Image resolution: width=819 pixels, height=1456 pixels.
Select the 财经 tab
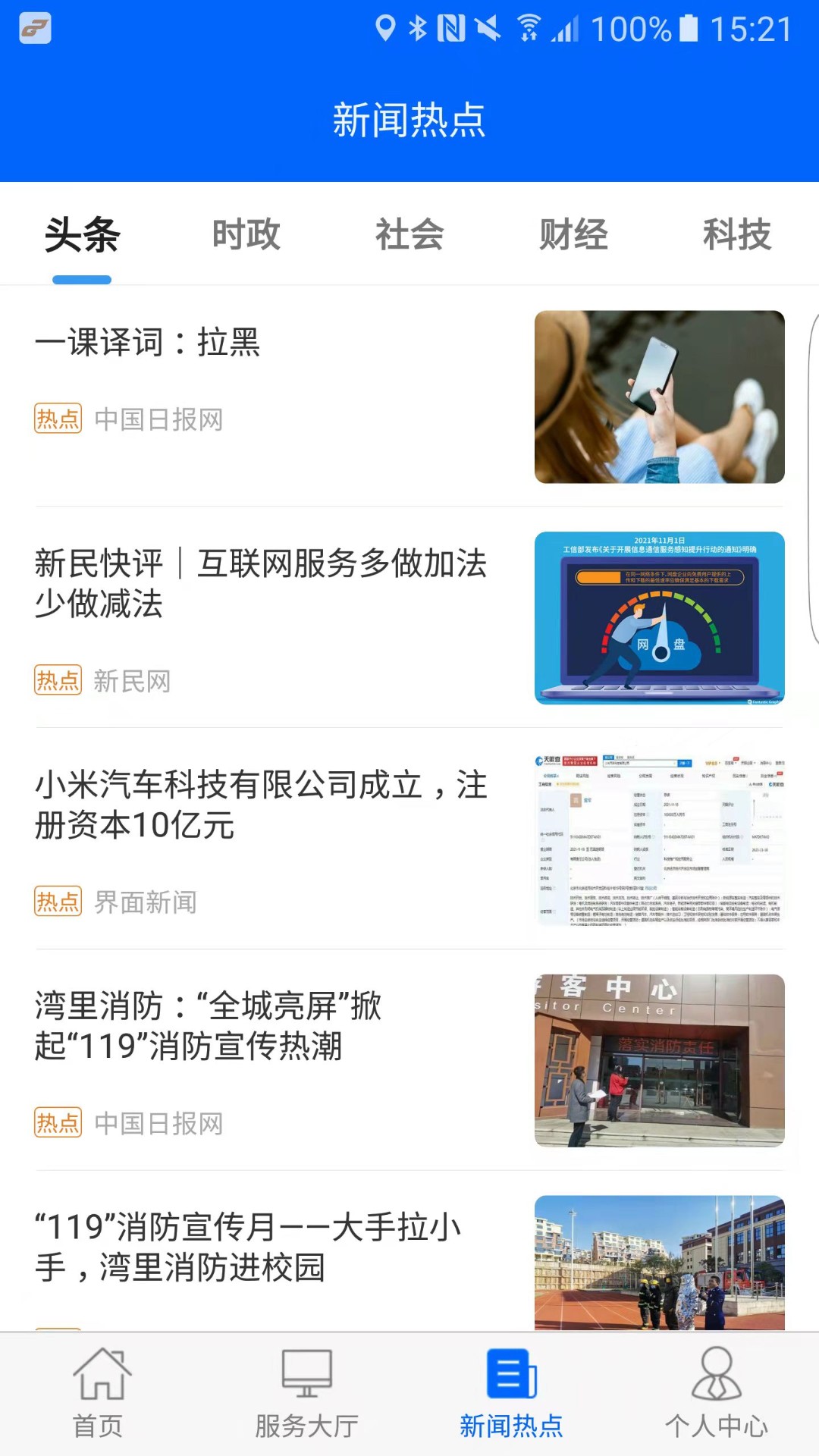pyautogui.click(x=573, y=234)
